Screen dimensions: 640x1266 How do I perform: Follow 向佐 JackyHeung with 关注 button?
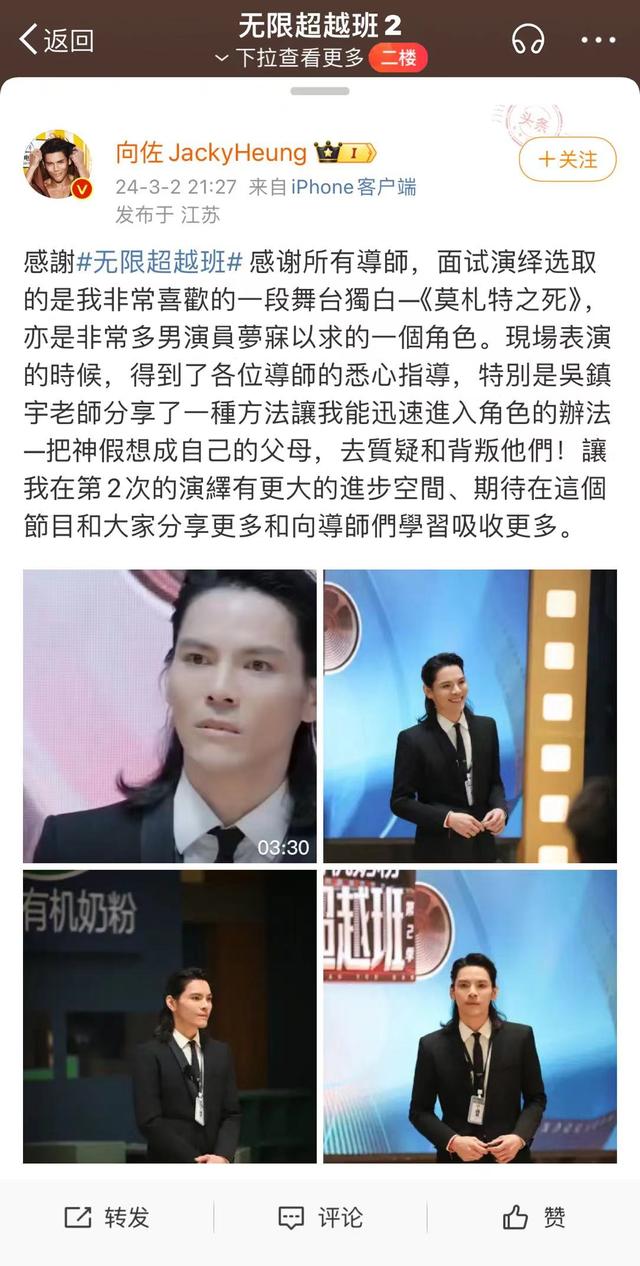[567, 159]
